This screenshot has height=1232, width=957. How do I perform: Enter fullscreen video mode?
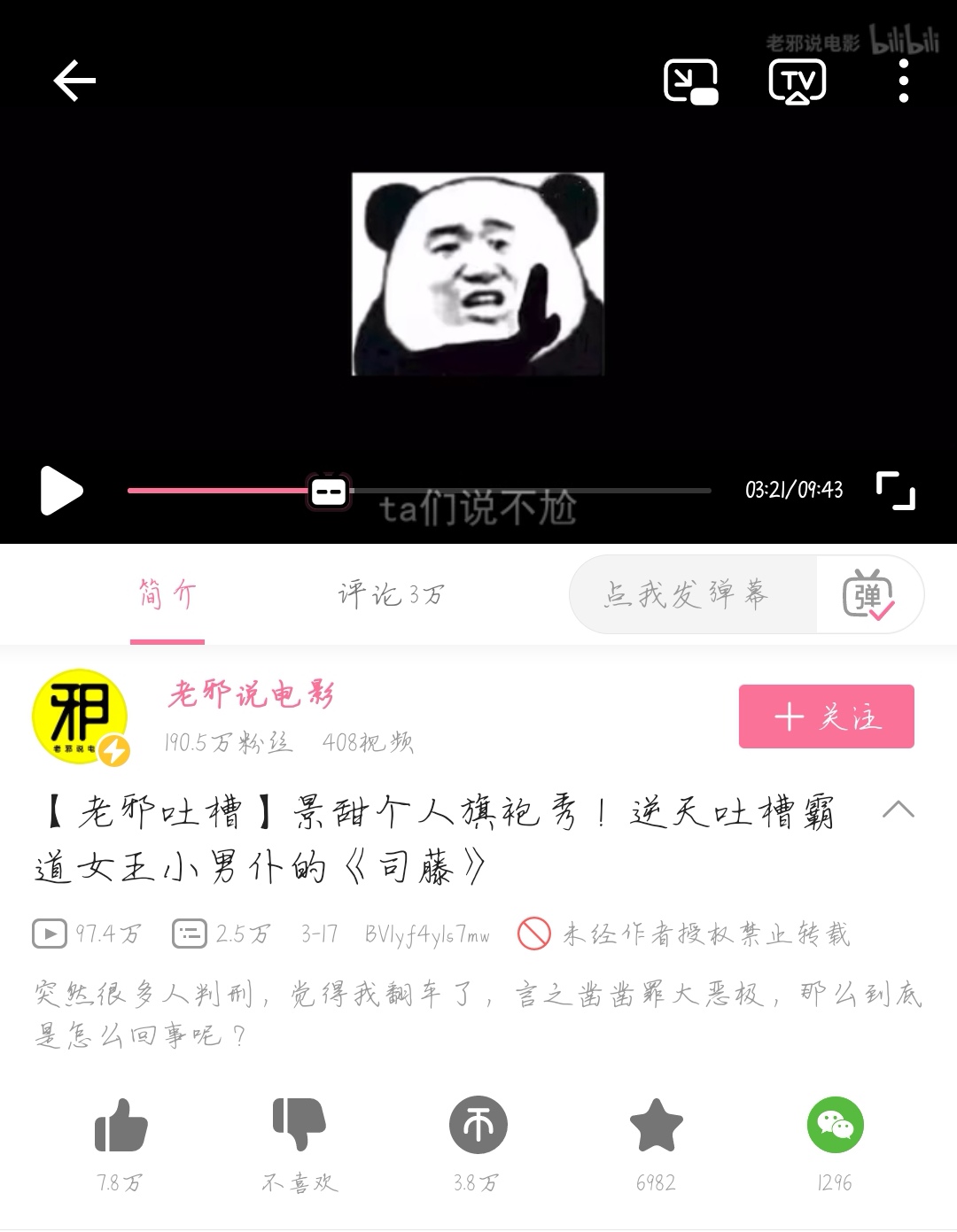[x=895, y=490]
